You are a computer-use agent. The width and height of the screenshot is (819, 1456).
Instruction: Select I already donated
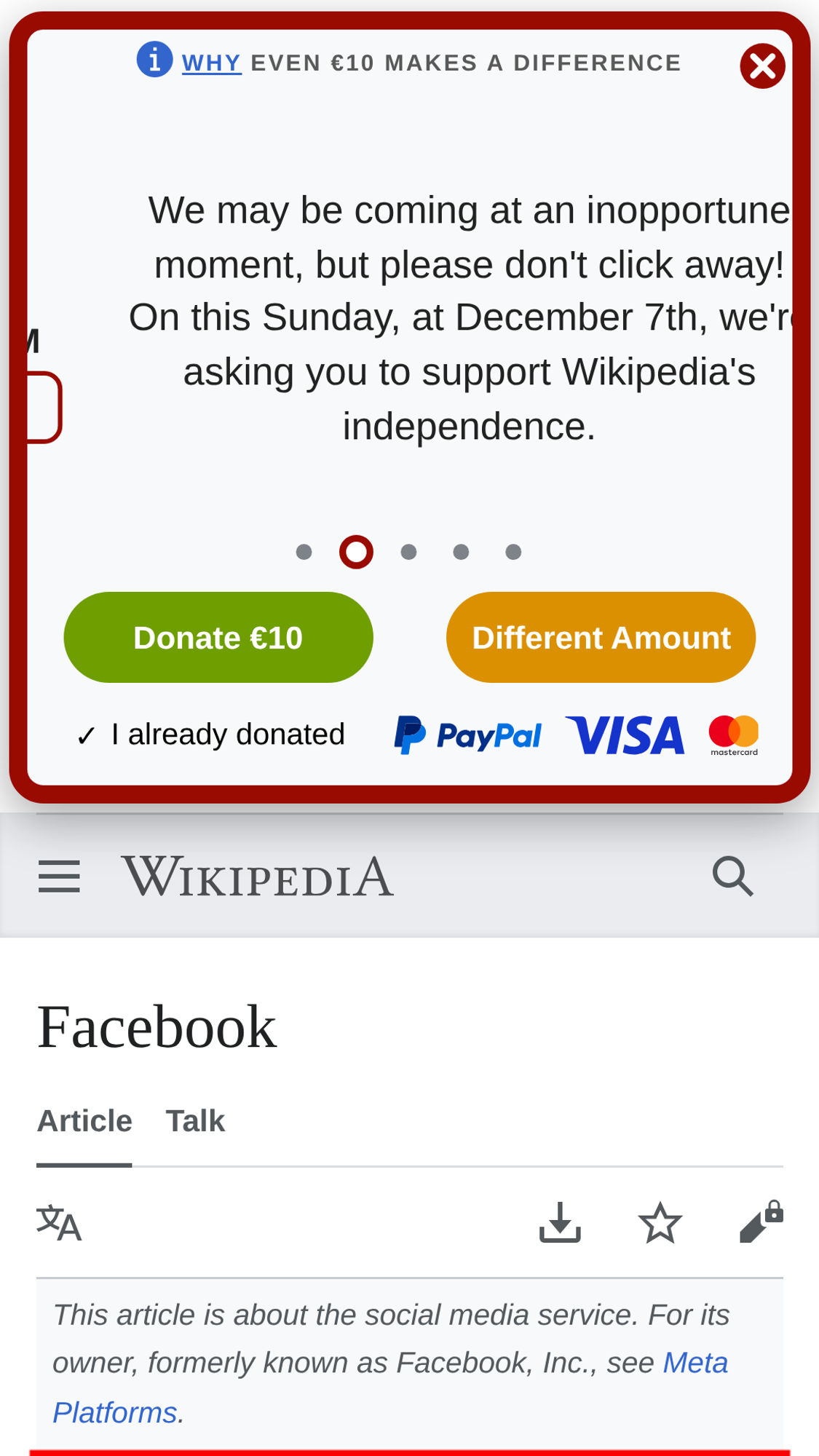(x=211, y=735)
